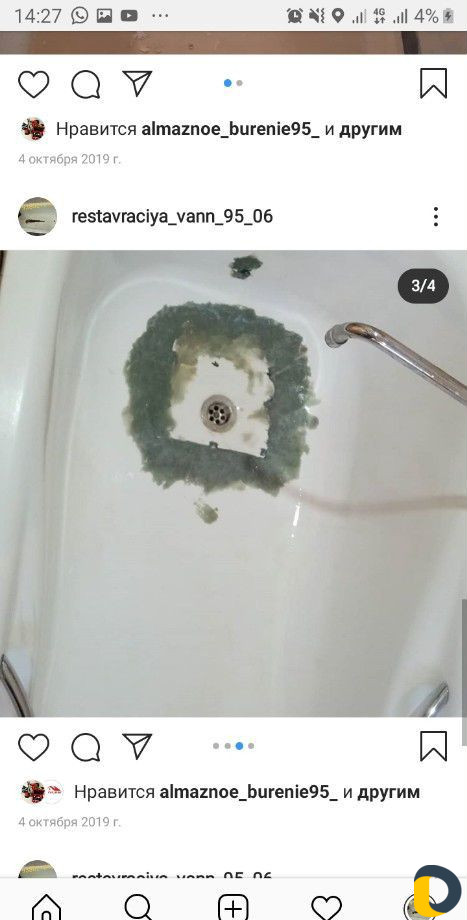The image size is (467, 920).
Task: View others who liked the bathtub photo
Action: pyautogui.click(x=388, y=792)
